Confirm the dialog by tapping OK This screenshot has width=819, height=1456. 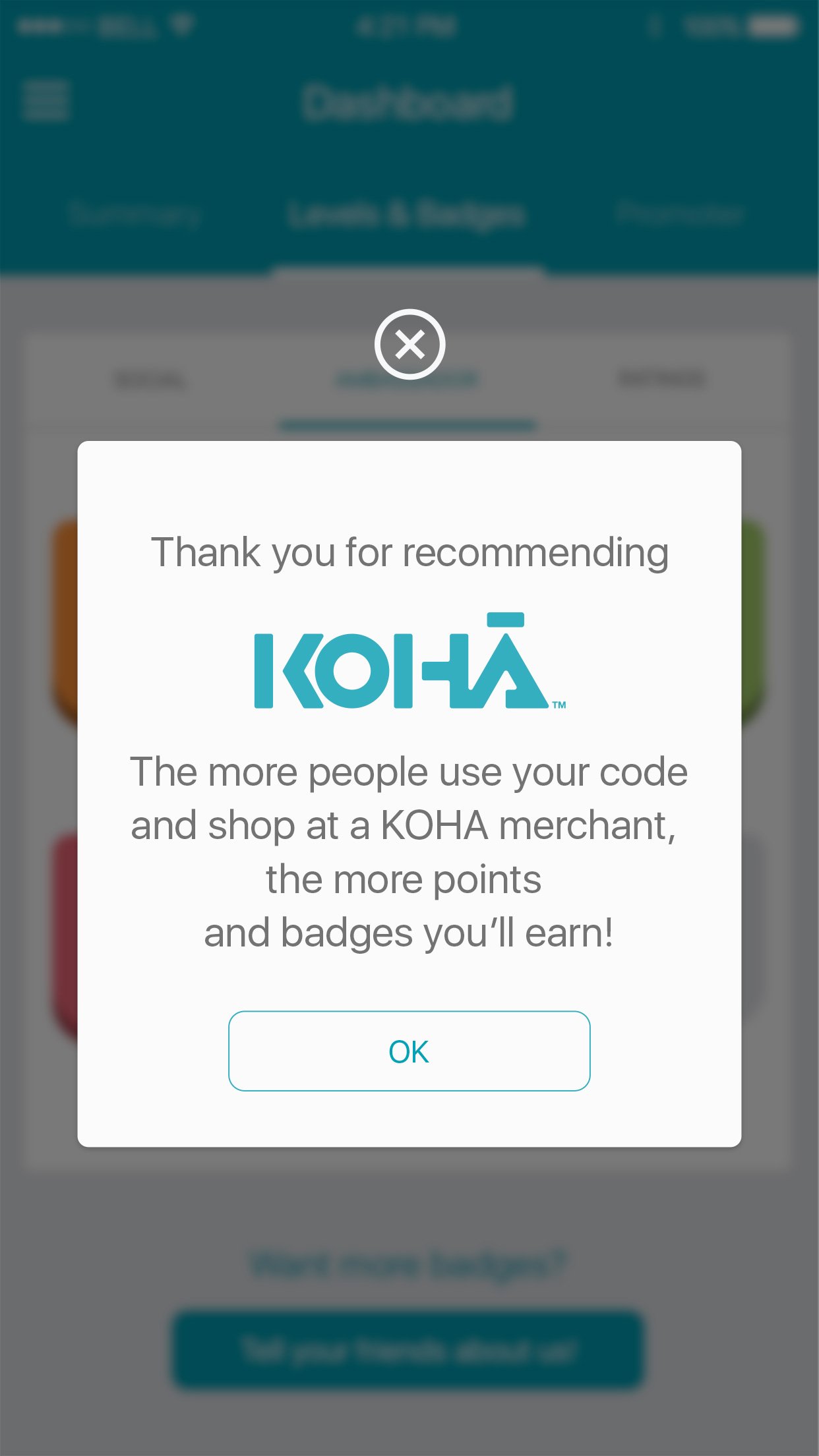(409, 1051)
